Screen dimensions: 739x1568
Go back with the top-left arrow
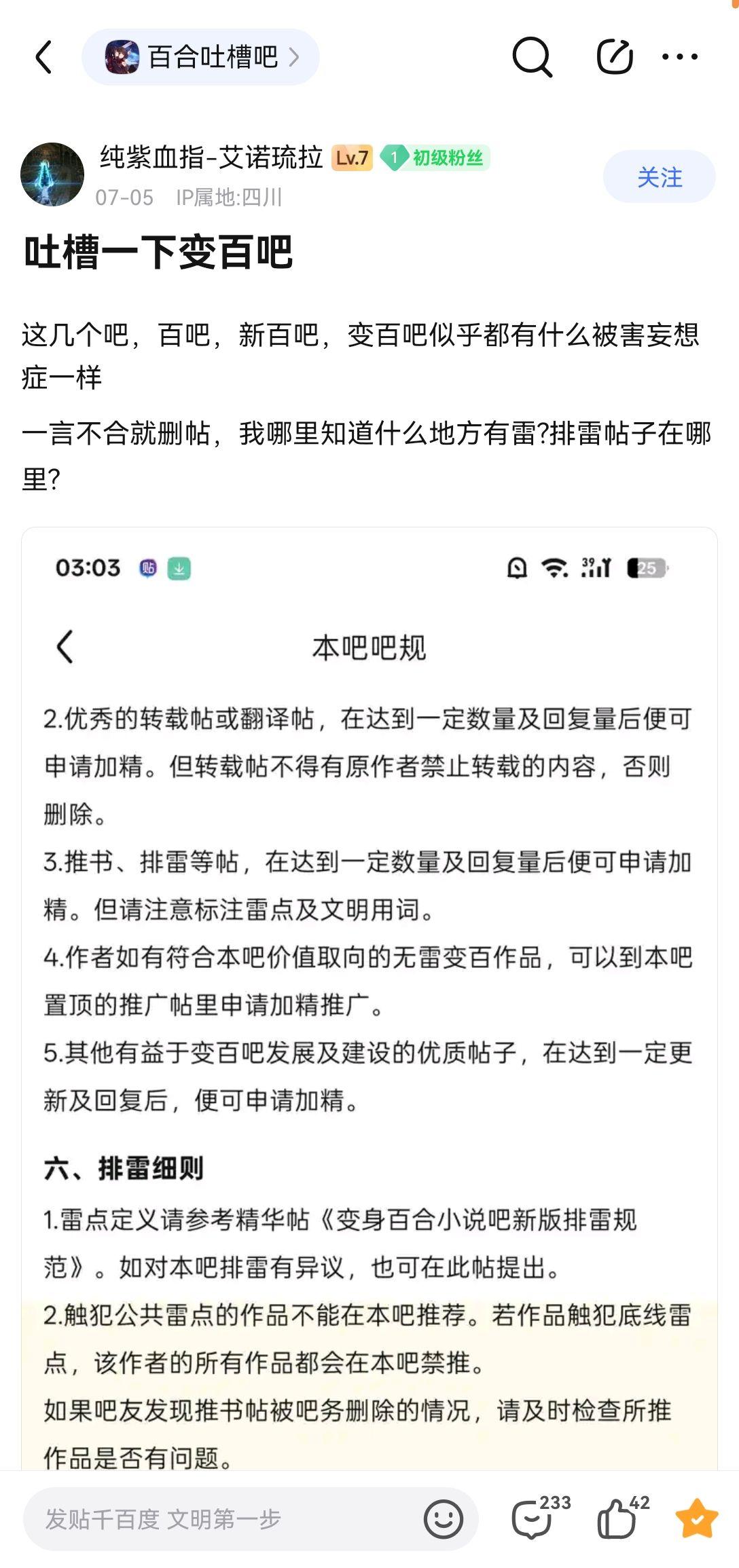(x=44, y=57)
